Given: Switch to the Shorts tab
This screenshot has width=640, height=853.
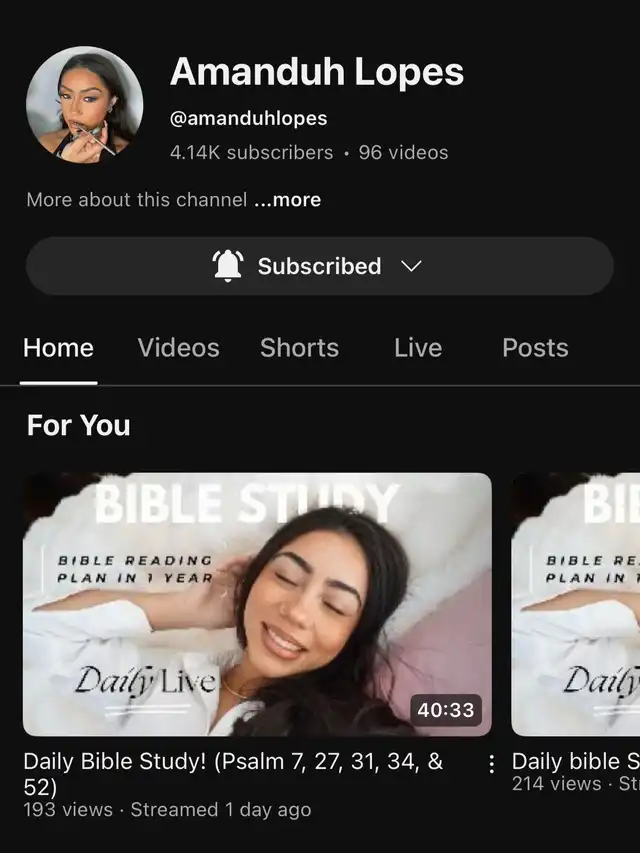Looking at the screenshot, I should tap(299, 348).
